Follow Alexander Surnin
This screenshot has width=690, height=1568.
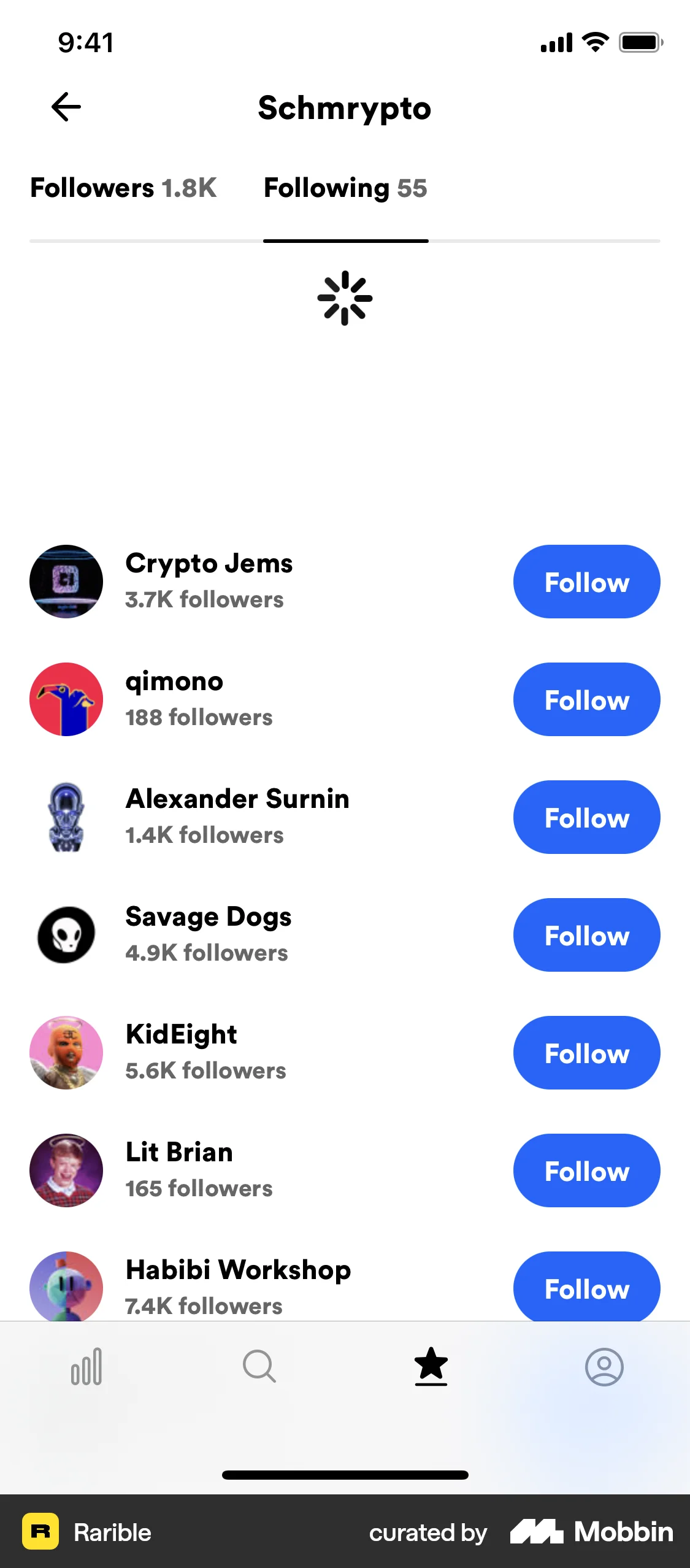click(586, 817)
